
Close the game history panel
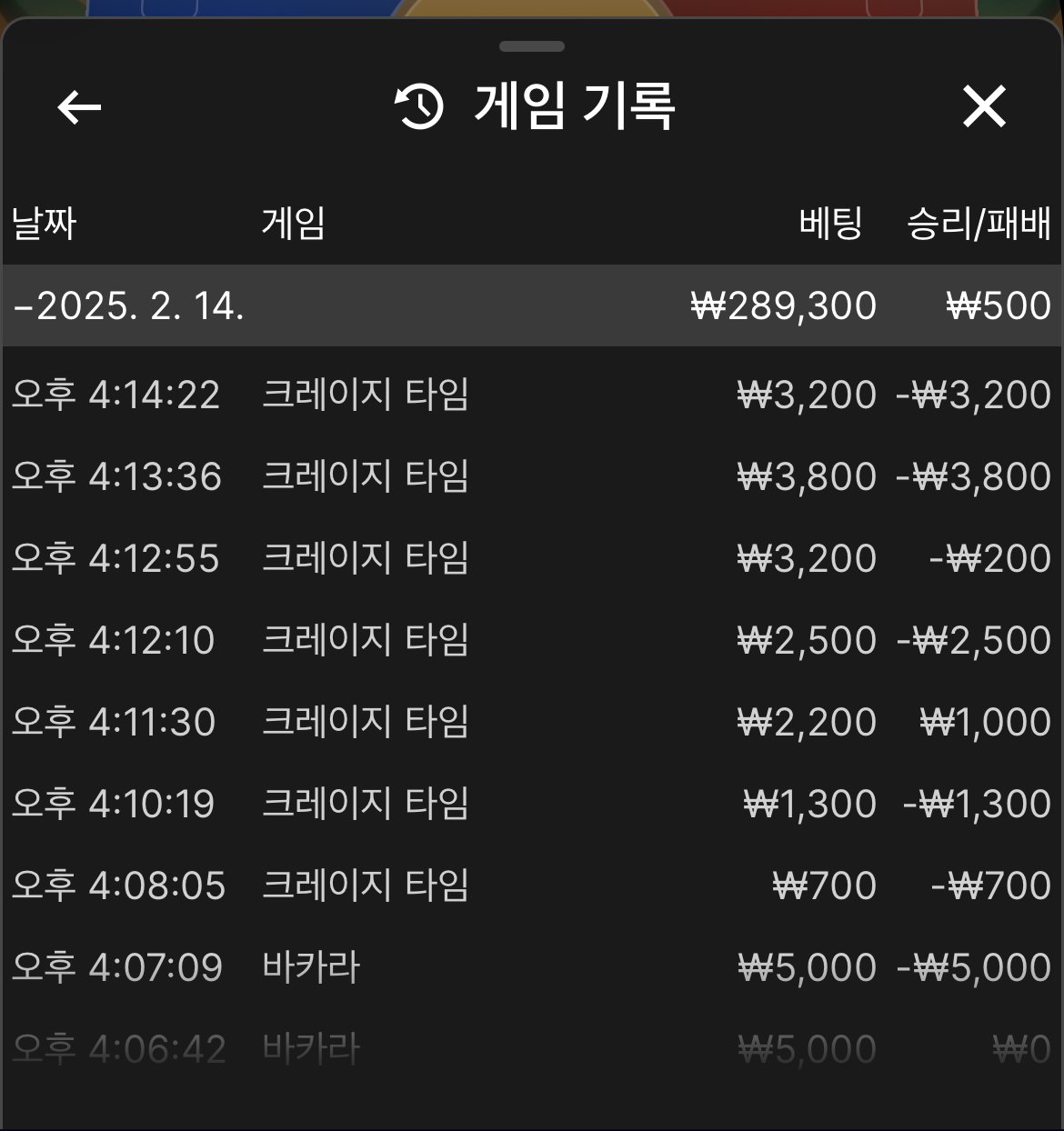click(x=984, y=107)
